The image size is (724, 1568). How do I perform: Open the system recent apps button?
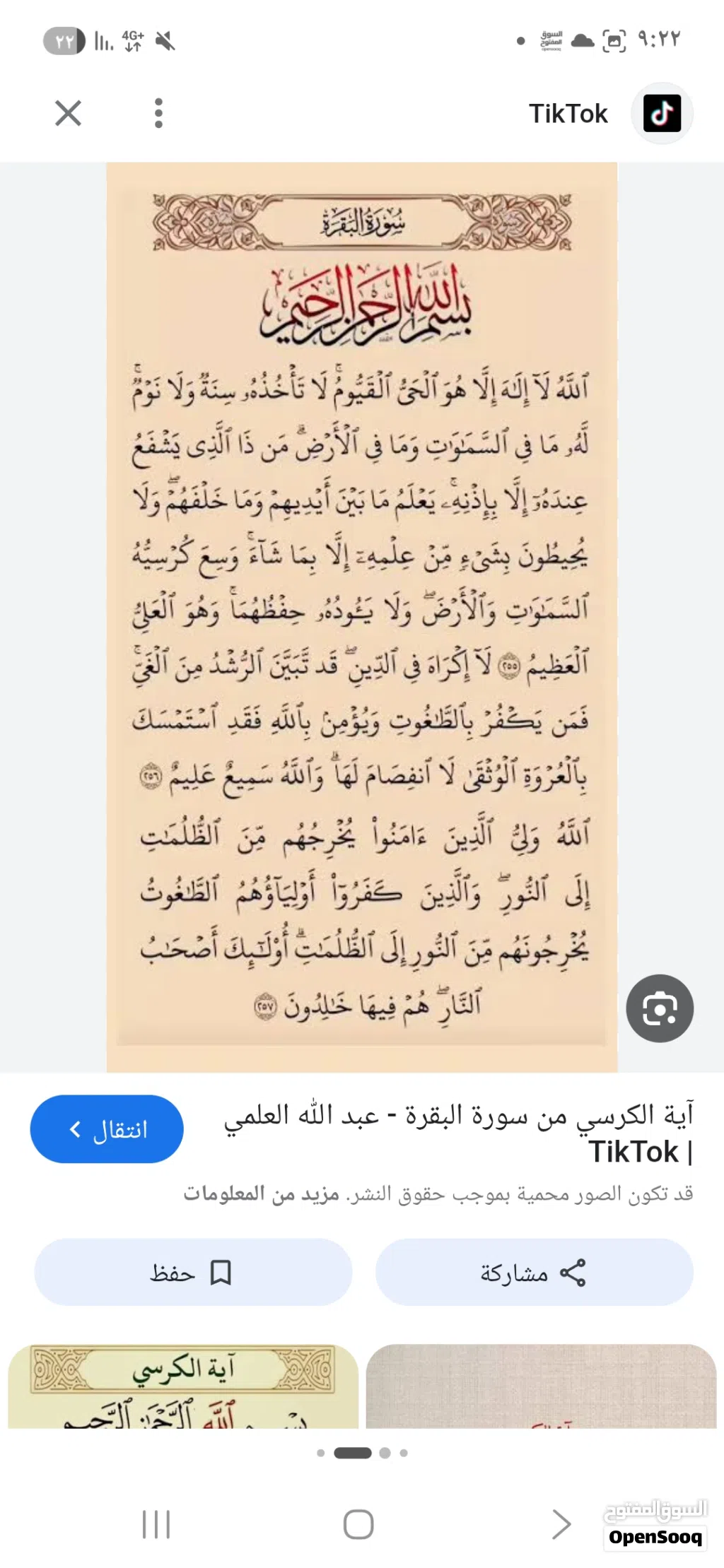[156, 1524]
